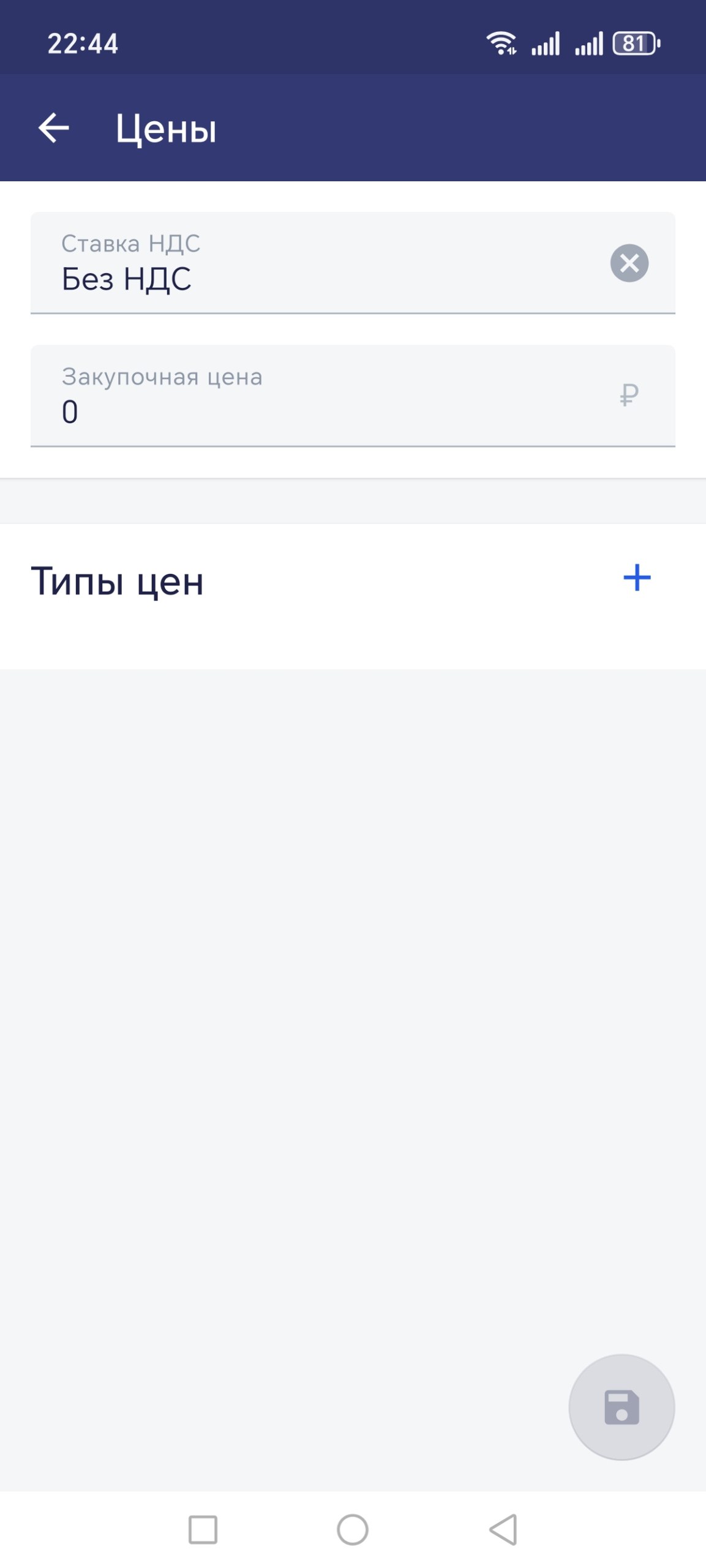This screenshot has width=706, height=1568.
Task: Clear the Без НДС value
Action: click(x=629, y=263)
